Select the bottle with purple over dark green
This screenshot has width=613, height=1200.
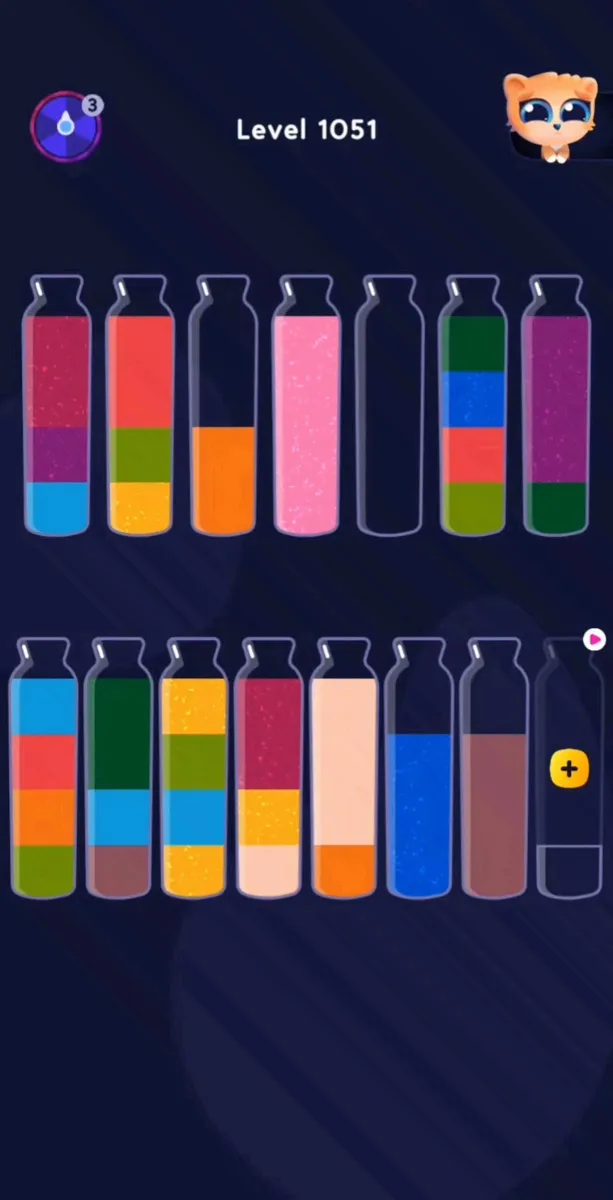coord(556,406)
